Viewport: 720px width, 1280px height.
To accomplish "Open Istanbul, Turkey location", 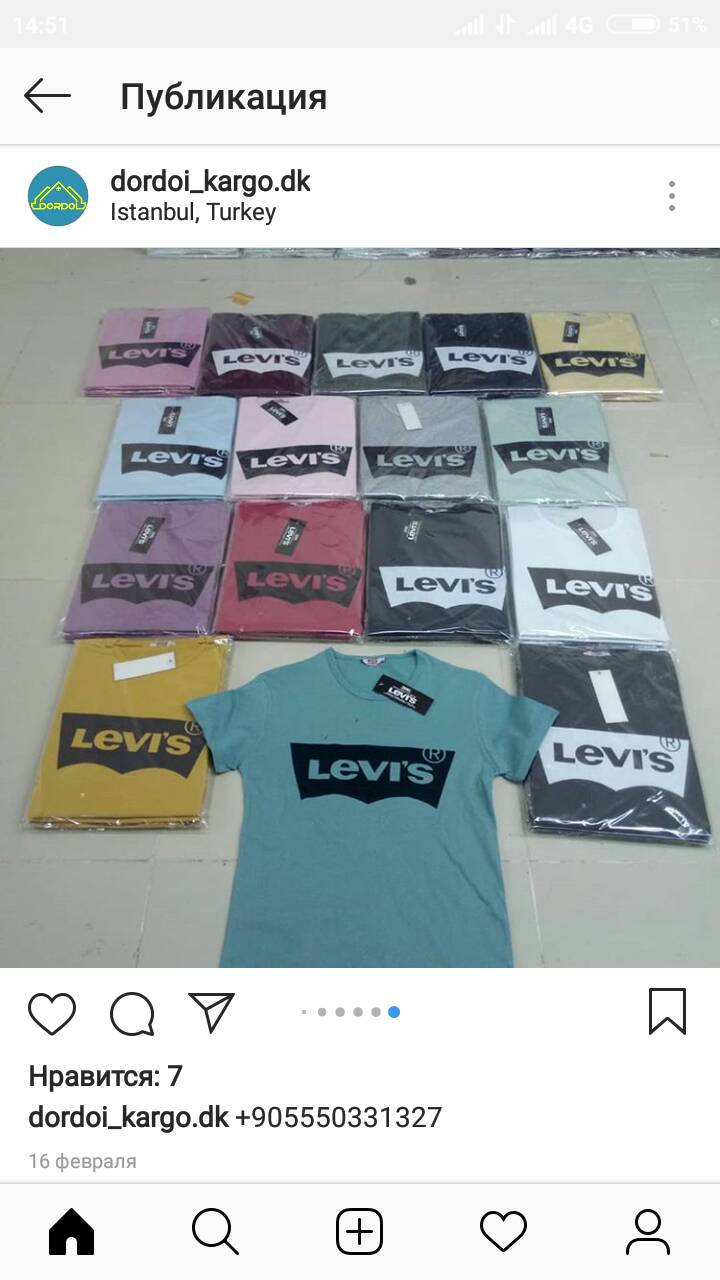I will point(193,212).
